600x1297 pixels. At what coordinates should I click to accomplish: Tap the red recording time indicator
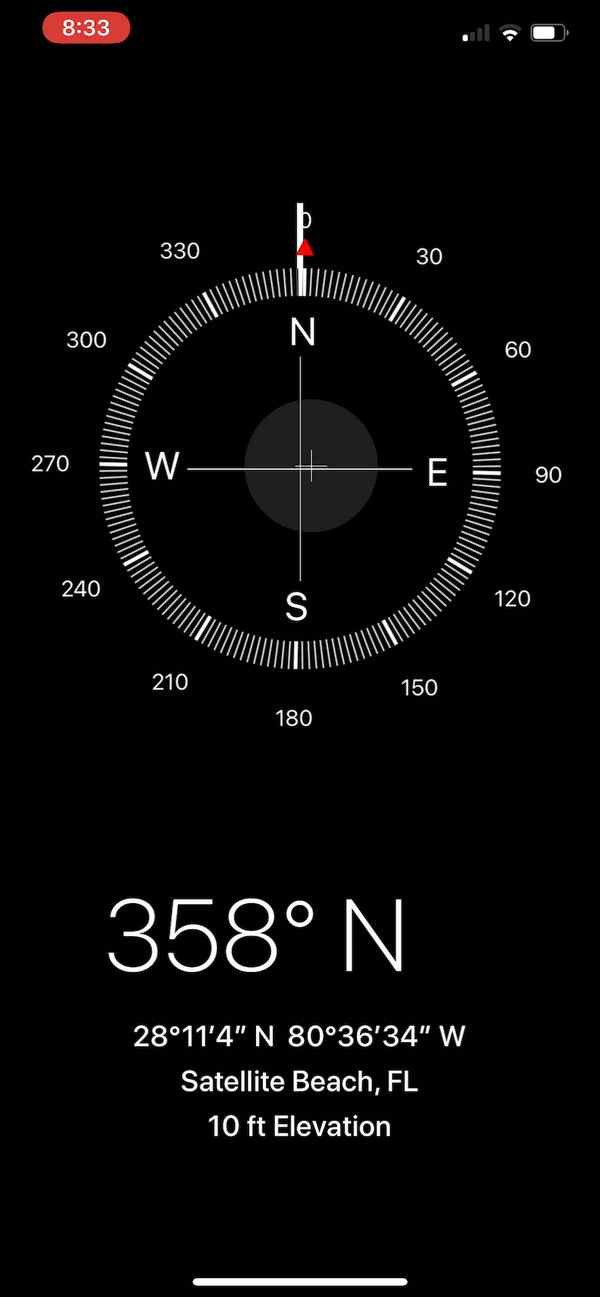pos(86,28)
